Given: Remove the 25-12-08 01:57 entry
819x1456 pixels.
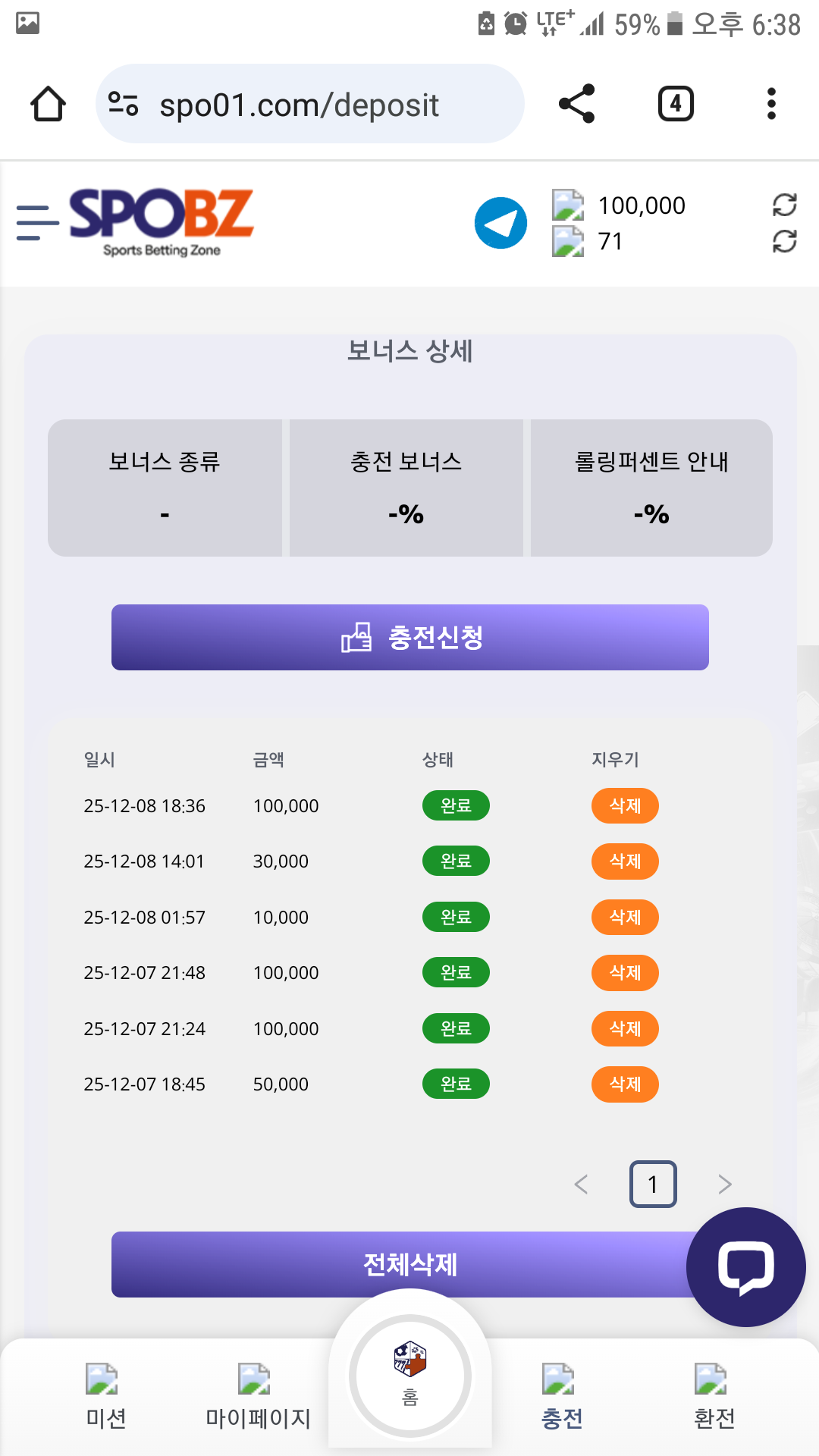Looking at the screenshot, I should pyautogui.click(x=625, y=917).
